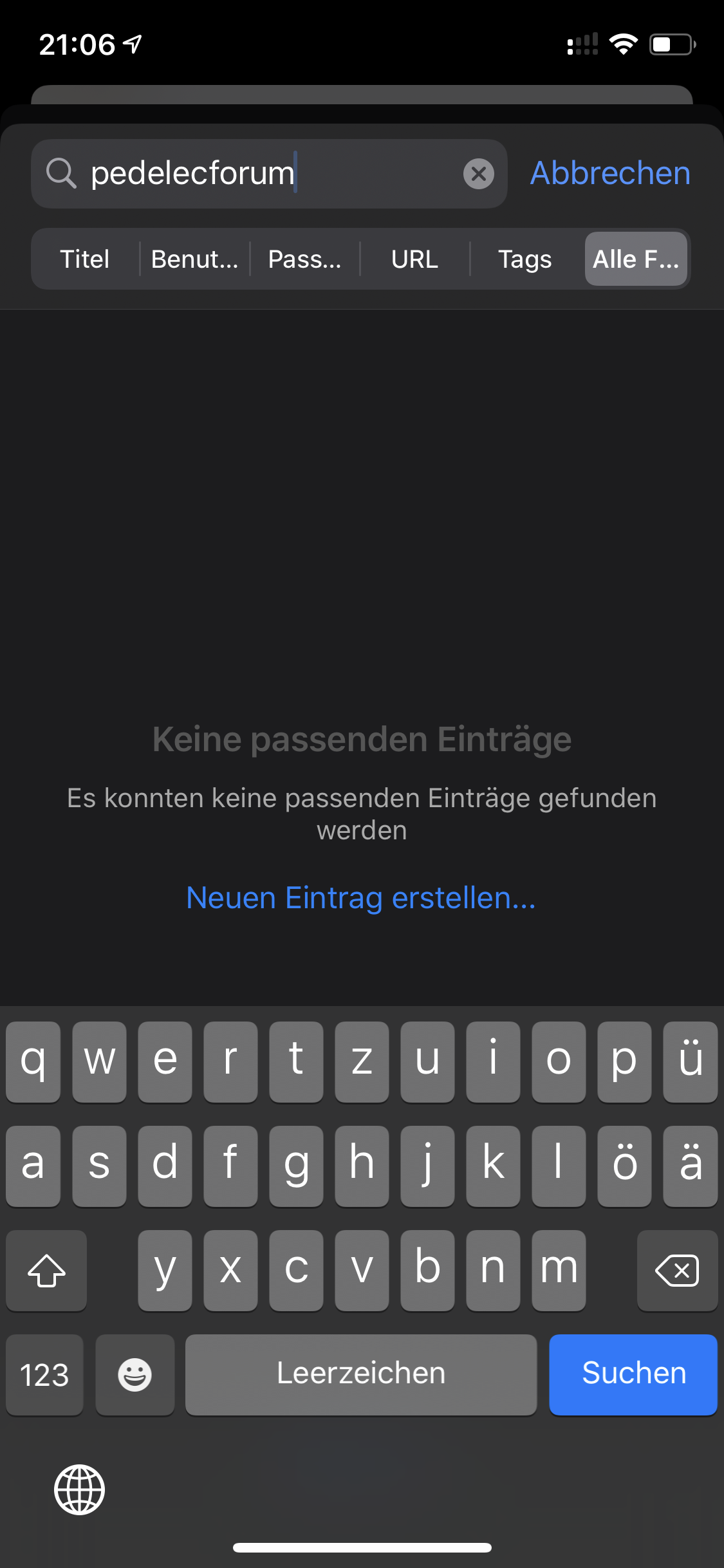Select the Alle F... scope

(636, 259)
